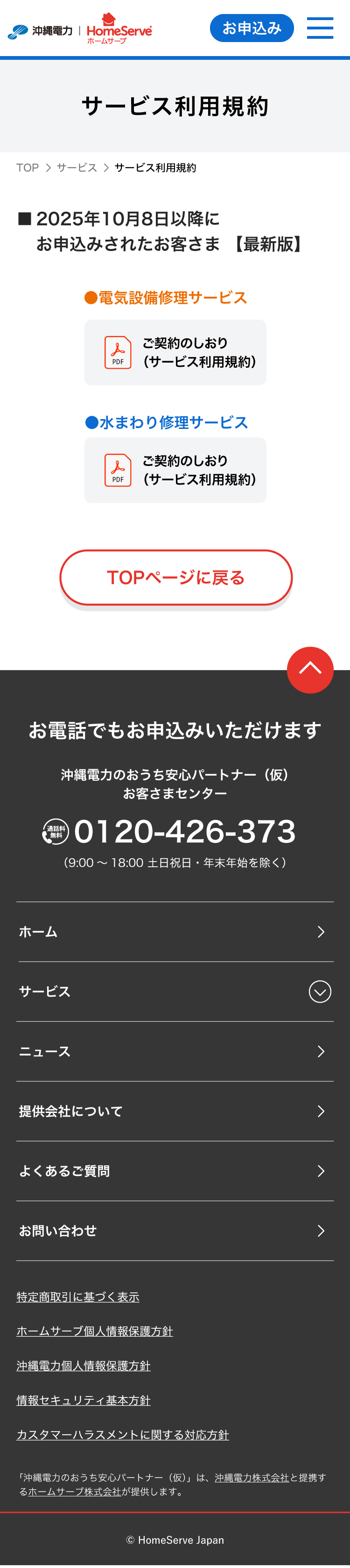Open よくあるご質問 in the footer
Image resolution: width=350 pixels, height=1568 pixels.
tap(175, 1170)
